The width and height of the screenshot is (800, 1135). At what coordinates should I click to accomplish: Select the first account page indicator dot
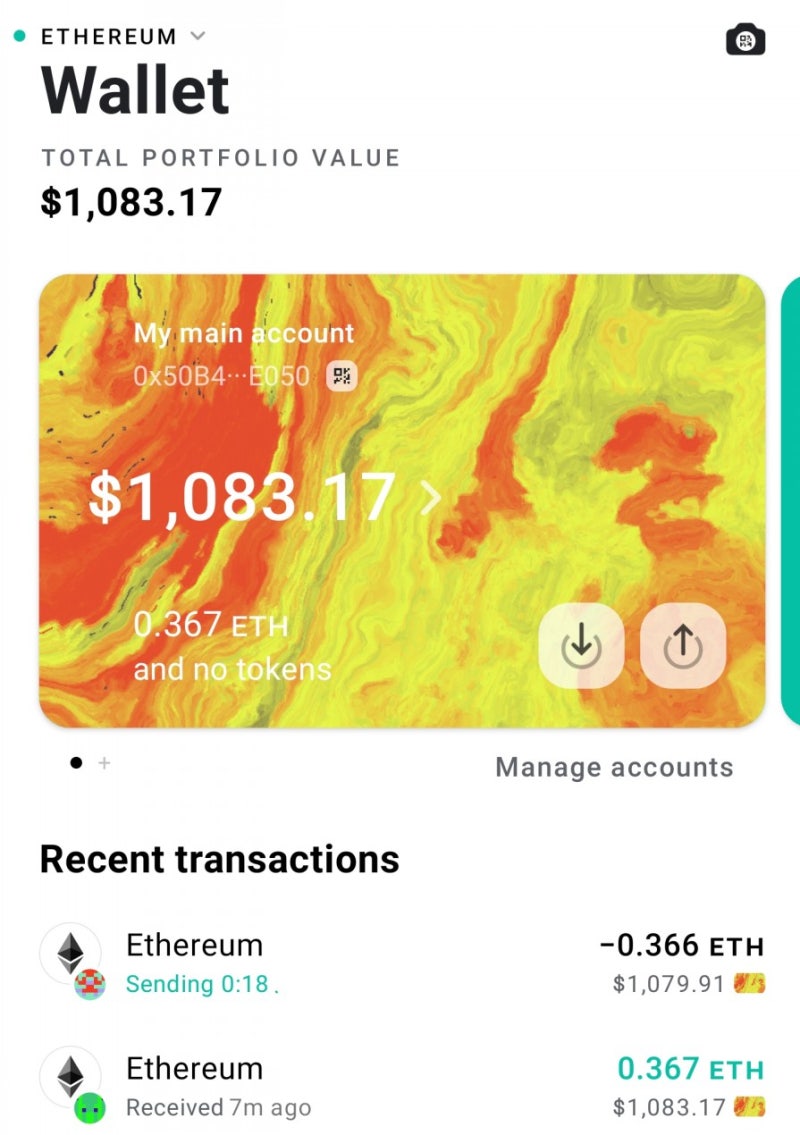77,762
